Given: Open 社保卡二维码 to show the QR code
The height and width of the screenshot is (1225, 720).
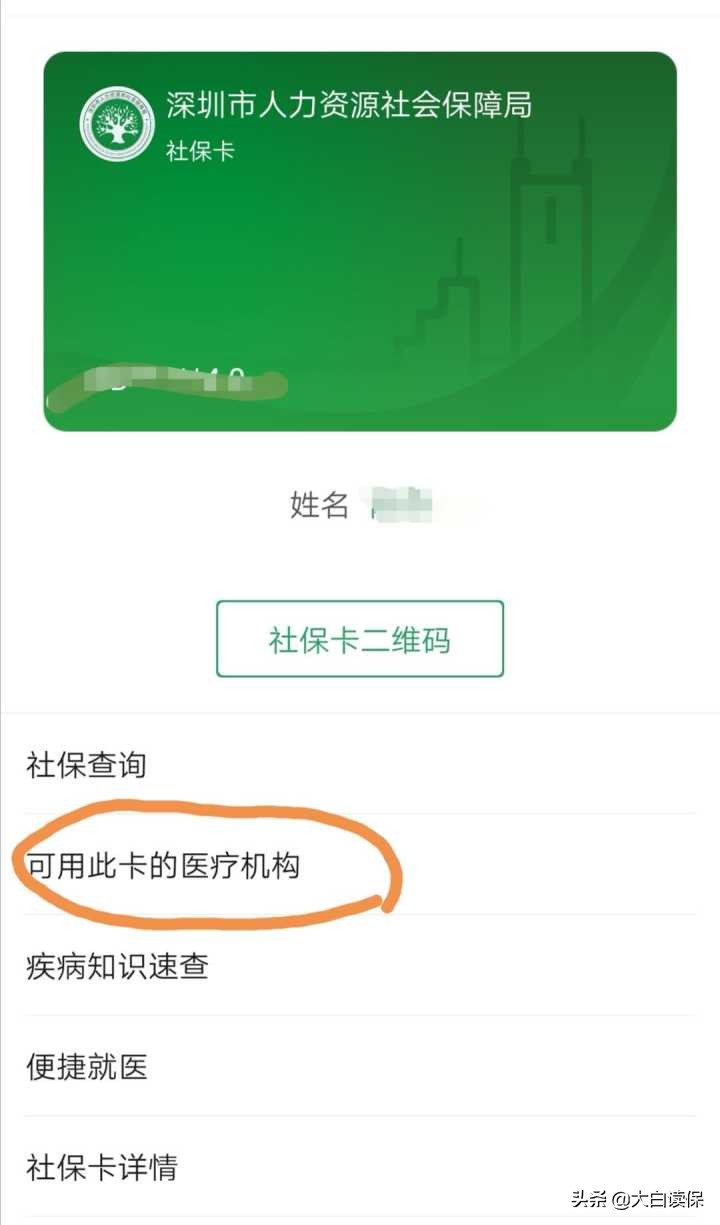Looking at the screenshot, I should [358, 639].
